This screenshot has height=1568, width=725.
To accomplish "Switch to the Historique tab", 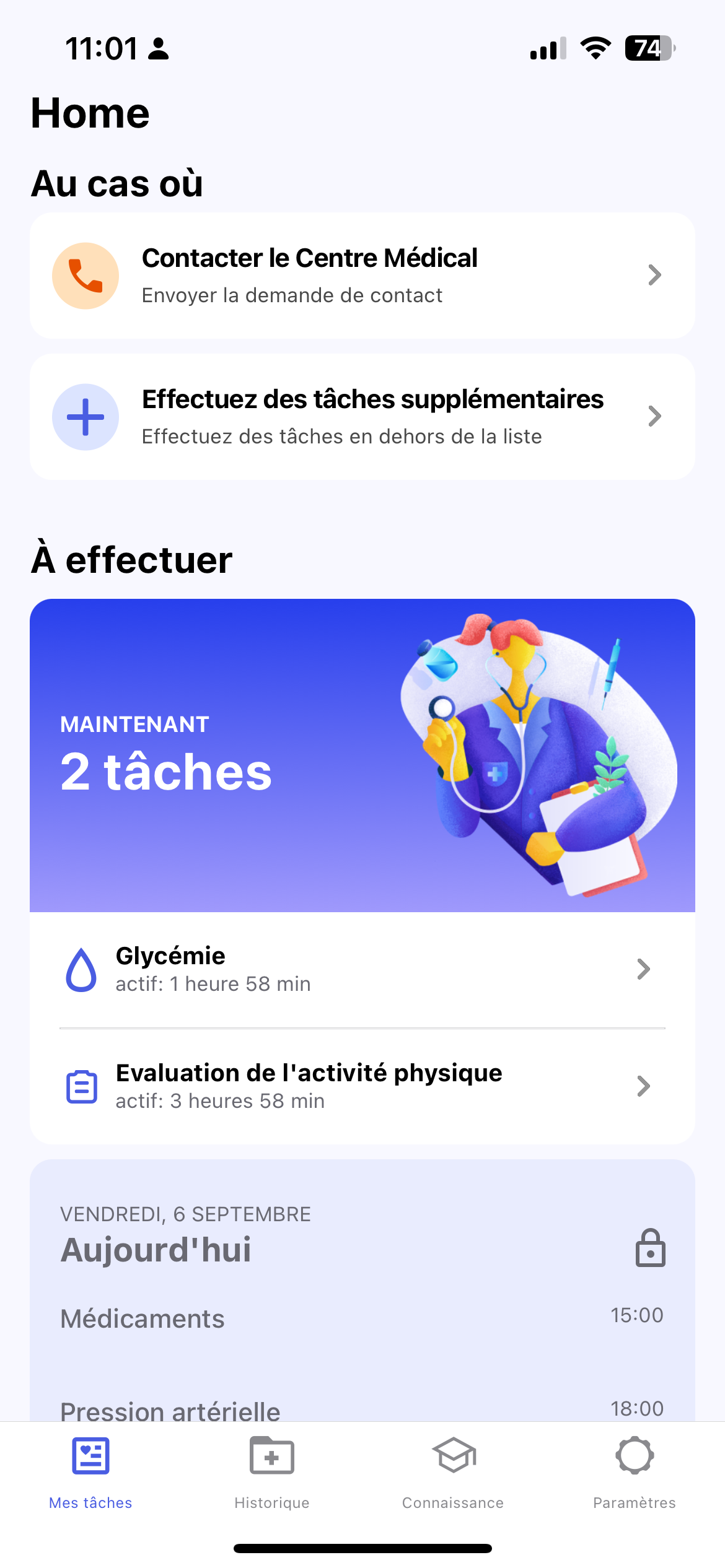I will (272, 1472).
